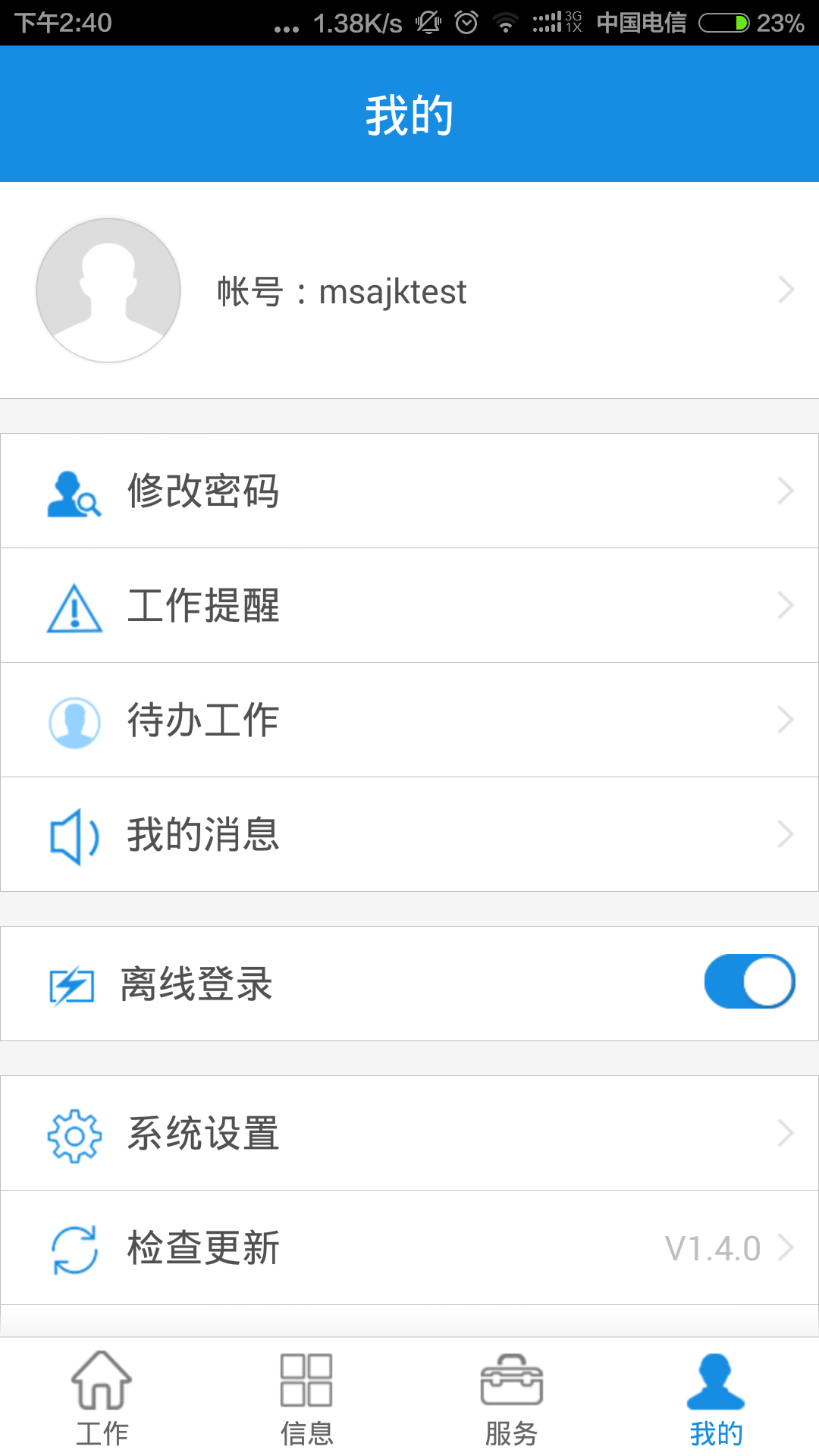Open the msajktest account profile row
Screen dimensions: 819x1456
[x=409, y=290]
